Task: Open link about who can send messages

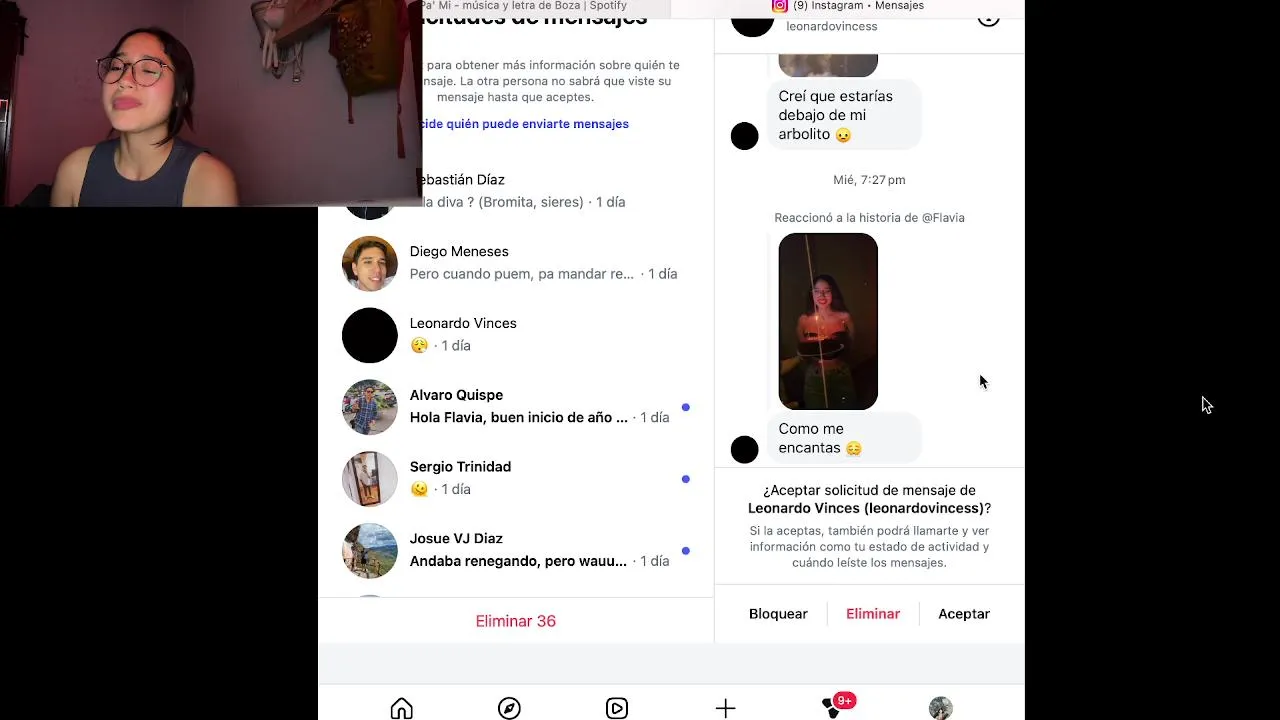Action: 525,124
